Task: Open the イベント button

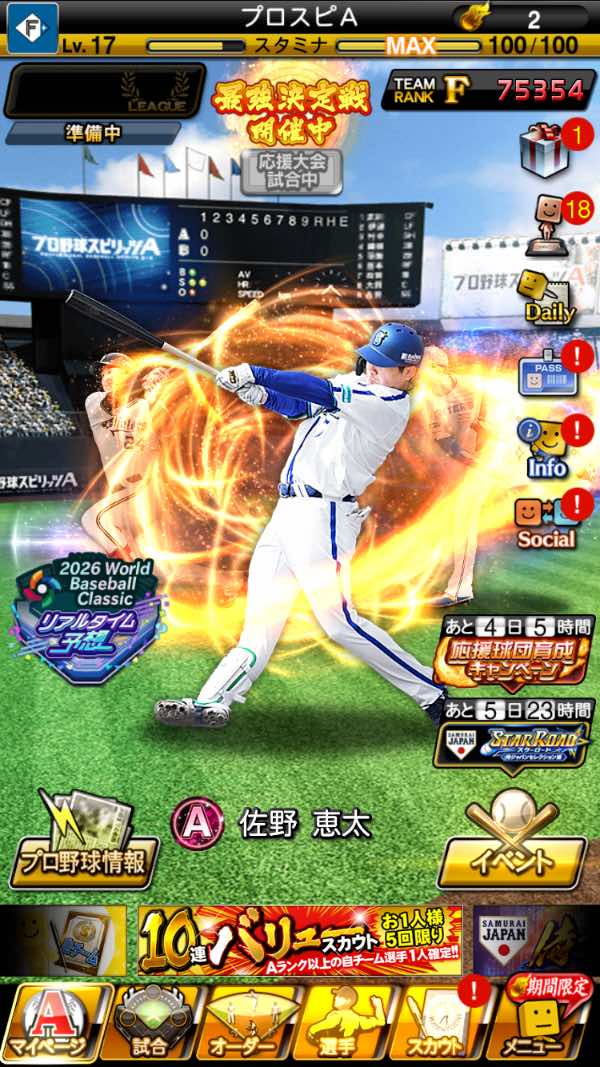Action: coord(512,843)
